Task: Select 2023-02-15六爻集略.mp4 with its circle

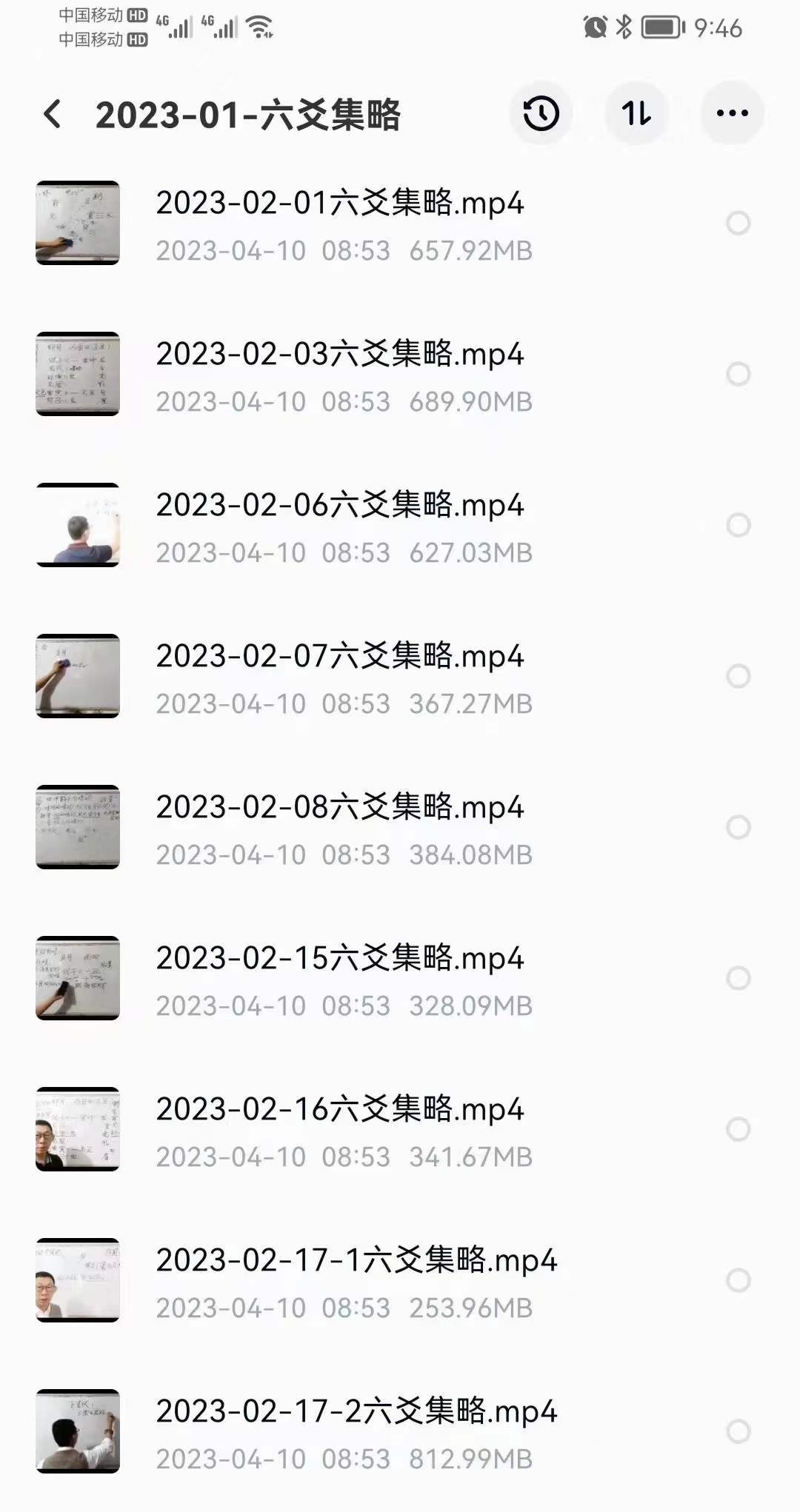Action: pyautogui.click(x=738, y=978)
